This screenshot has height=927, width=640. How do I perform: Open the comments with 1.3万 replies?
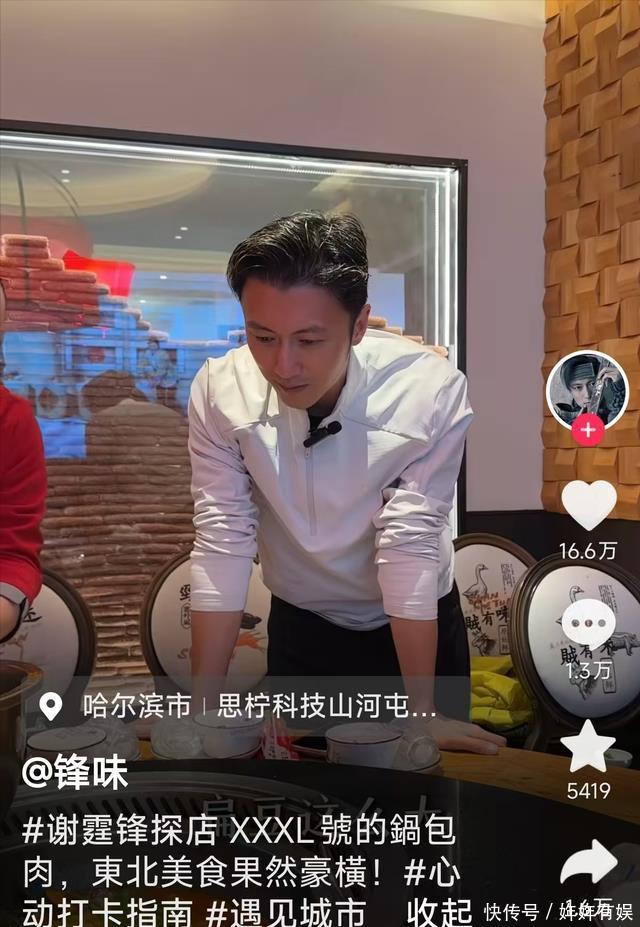pos(588,625)
